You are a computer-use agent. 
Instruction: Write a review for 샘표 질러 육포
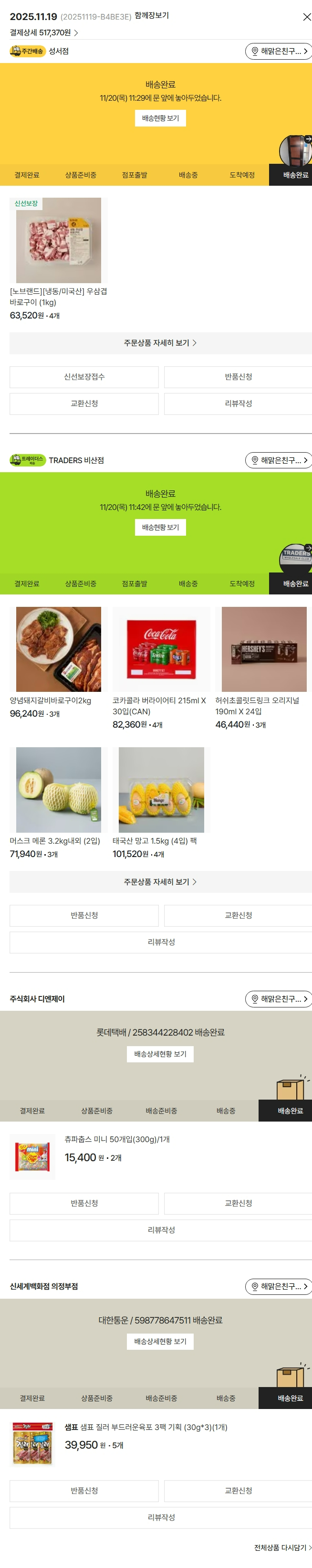coord(161,1517)
